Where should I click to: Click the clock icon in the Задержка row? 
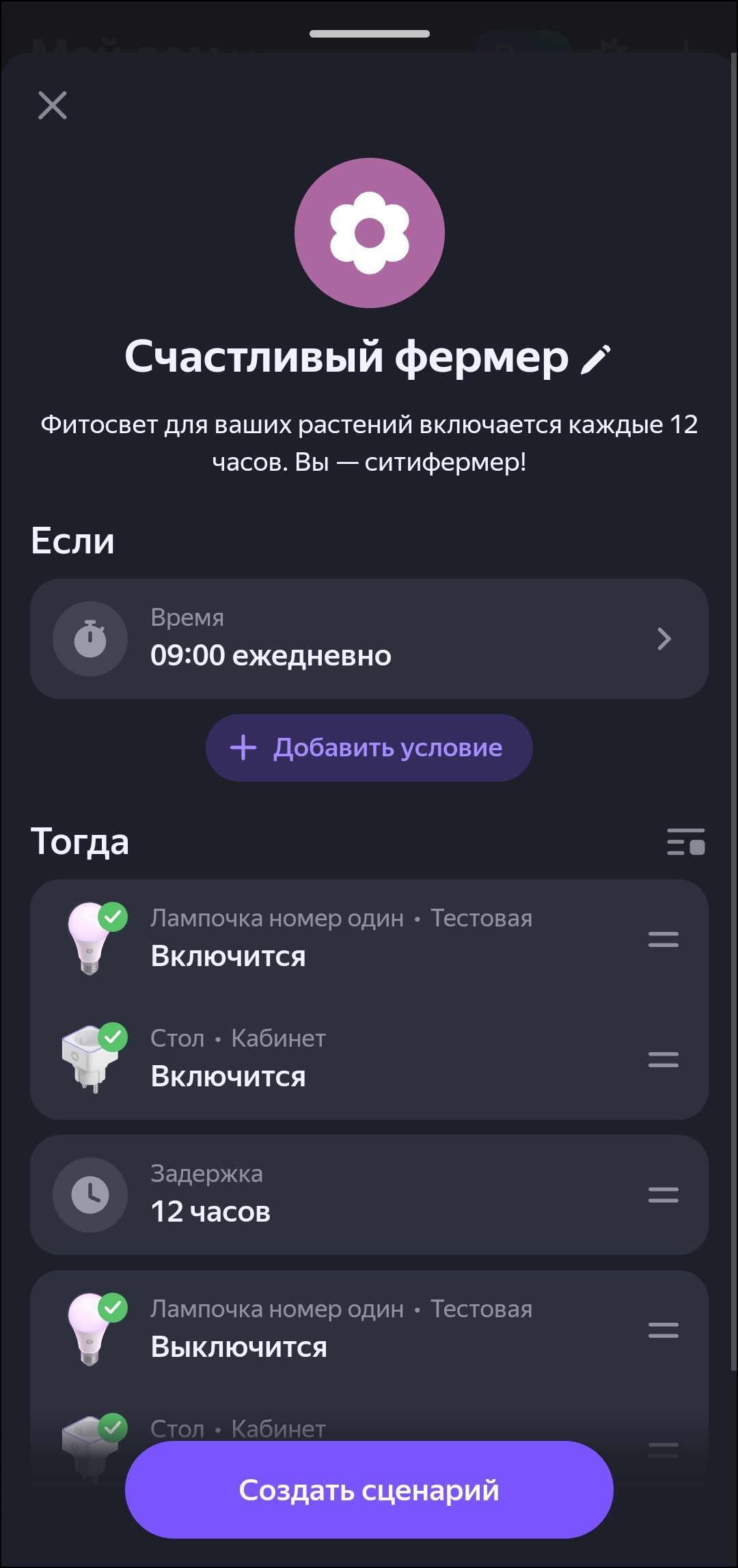(x=90, y=1194)
